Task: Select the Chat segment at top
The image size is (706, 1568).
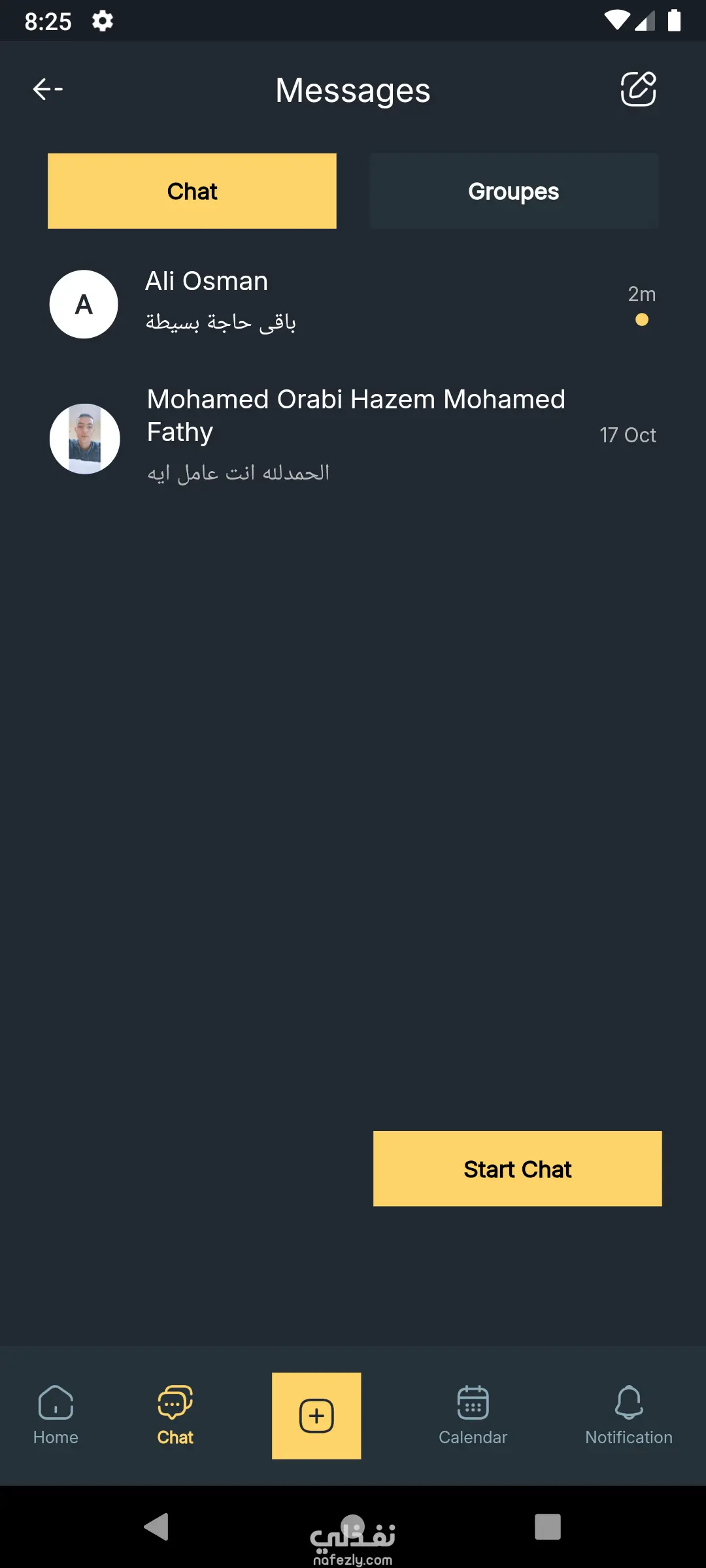Action: 192,191
